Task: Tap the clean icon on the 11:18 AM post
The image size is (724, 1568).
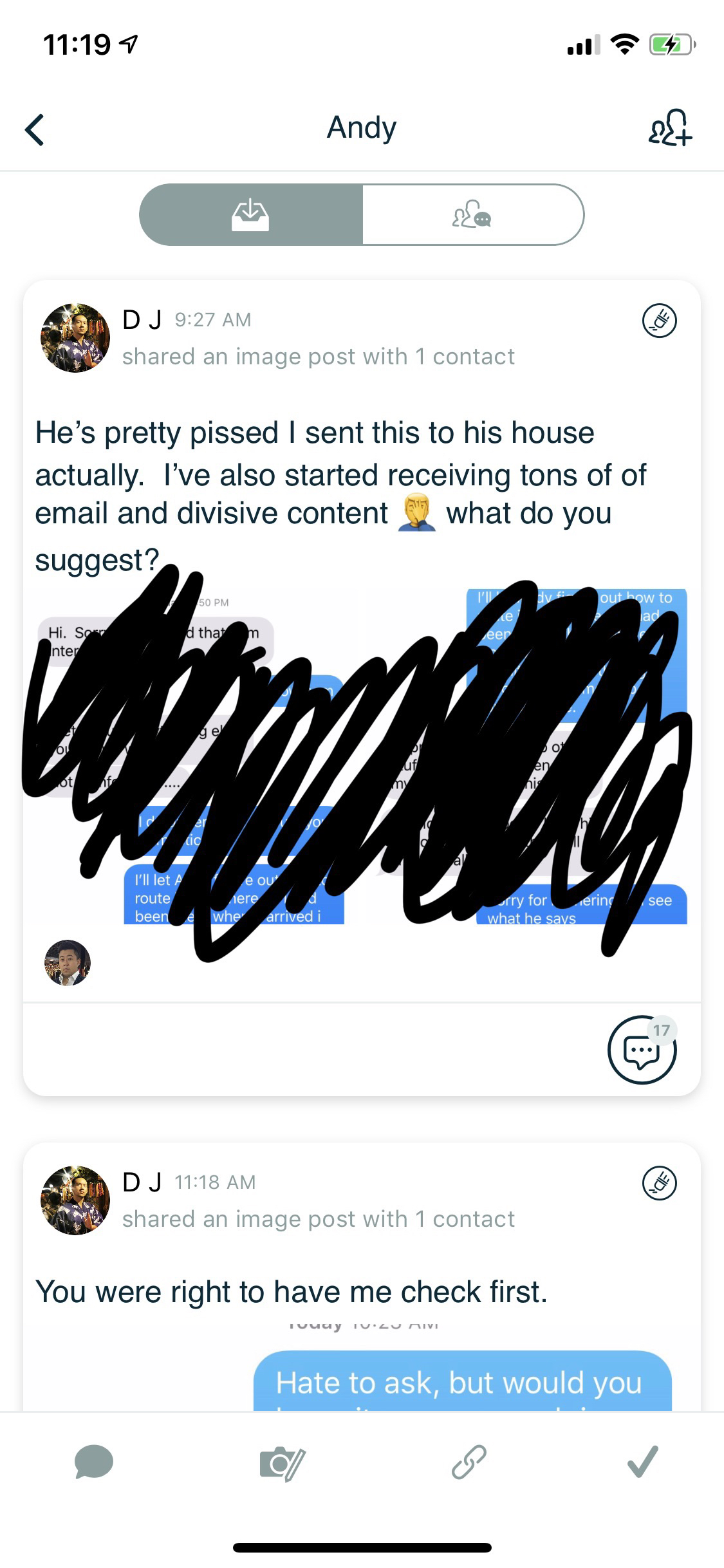Action: 659,1183
